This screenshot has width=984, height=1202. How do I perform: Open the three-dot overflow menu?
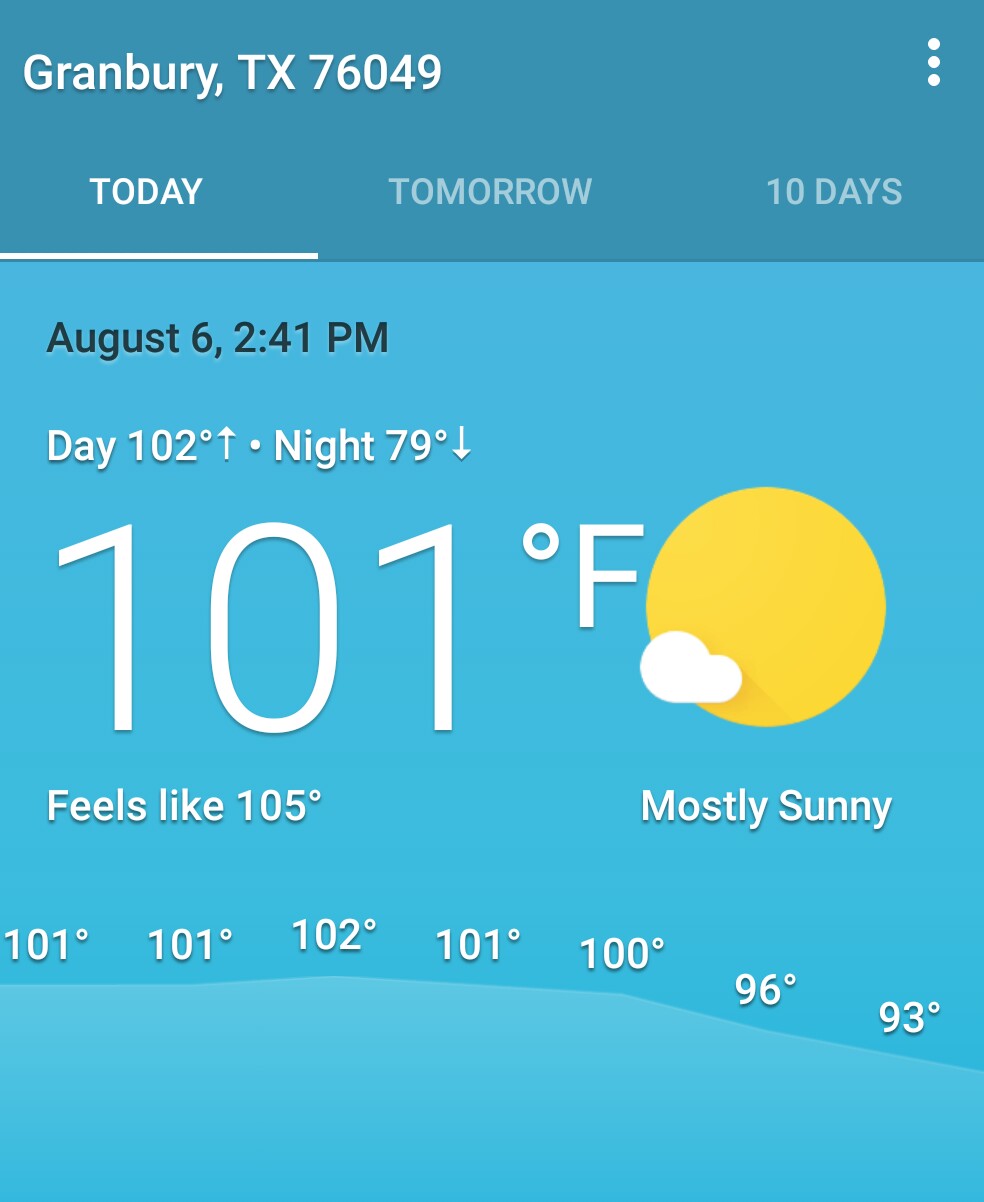click(x=933, y=63)
